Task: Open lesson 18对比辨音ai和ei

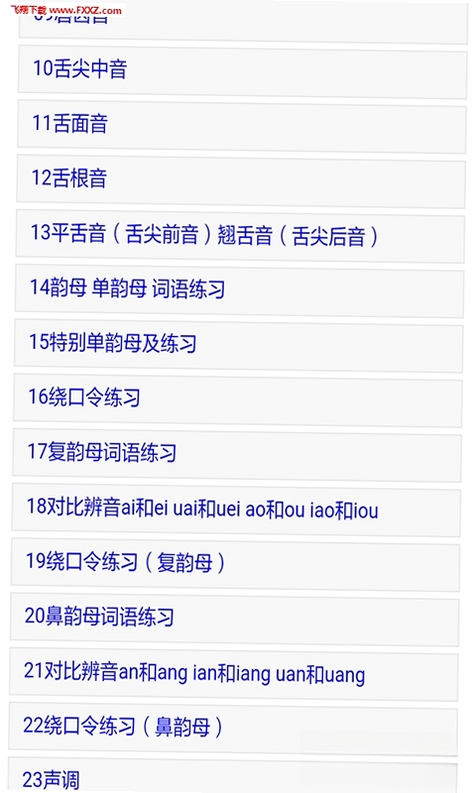Action: [236, 508]
